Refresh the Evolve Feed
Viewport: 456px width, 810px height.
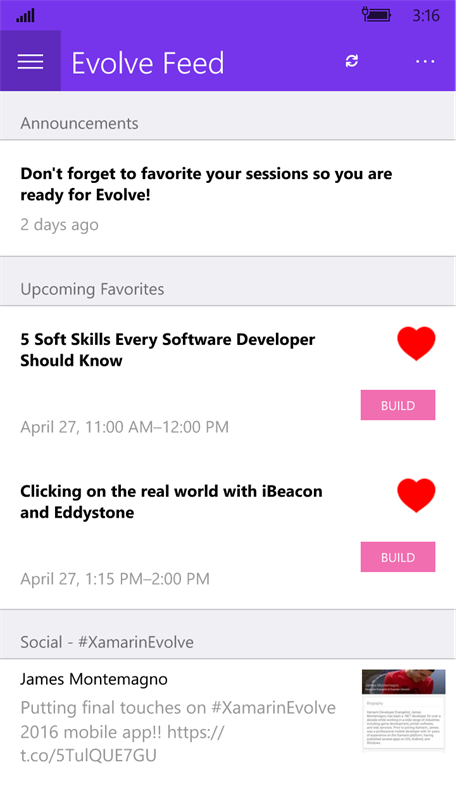352,61
